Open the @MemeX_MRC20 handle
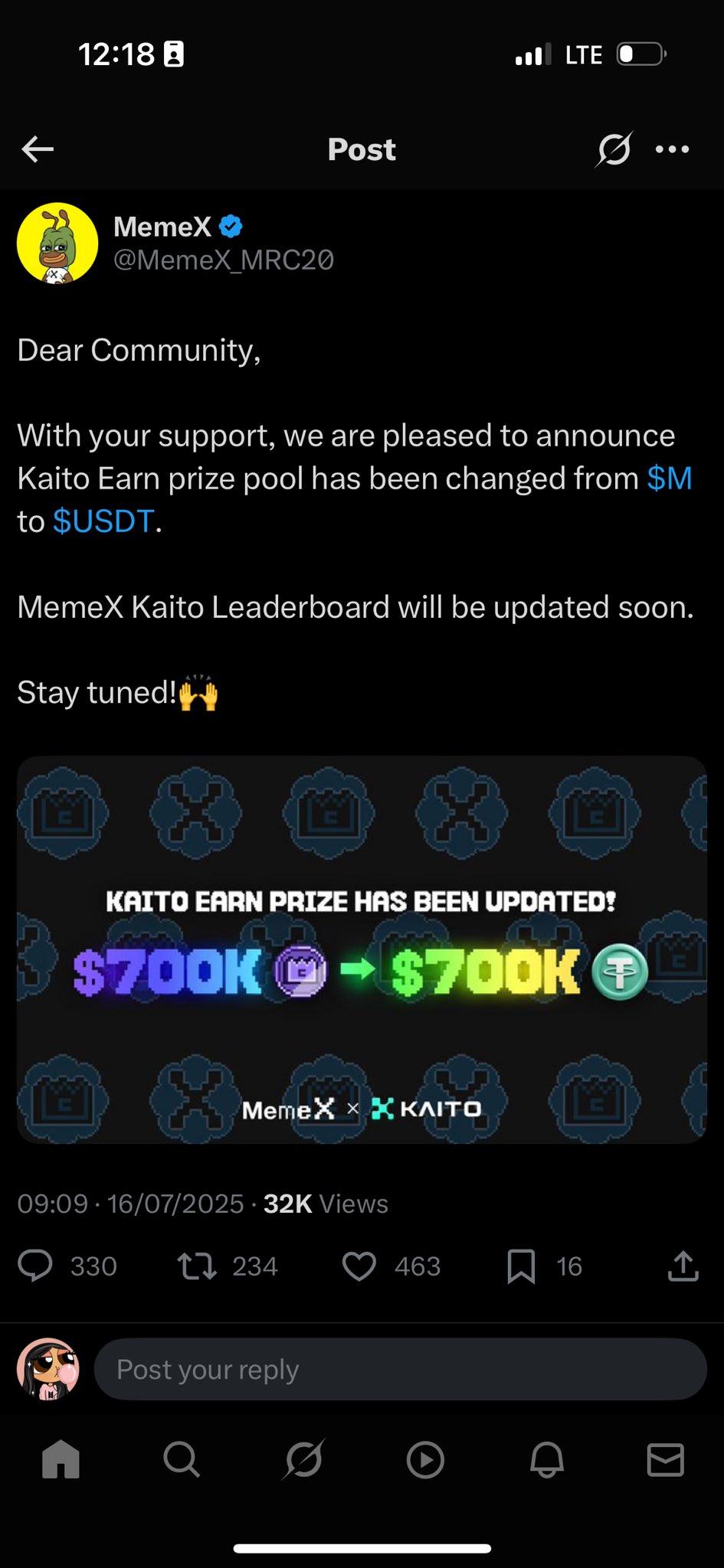The height and width of the screenshot is (1568, 724). [224, 260]
